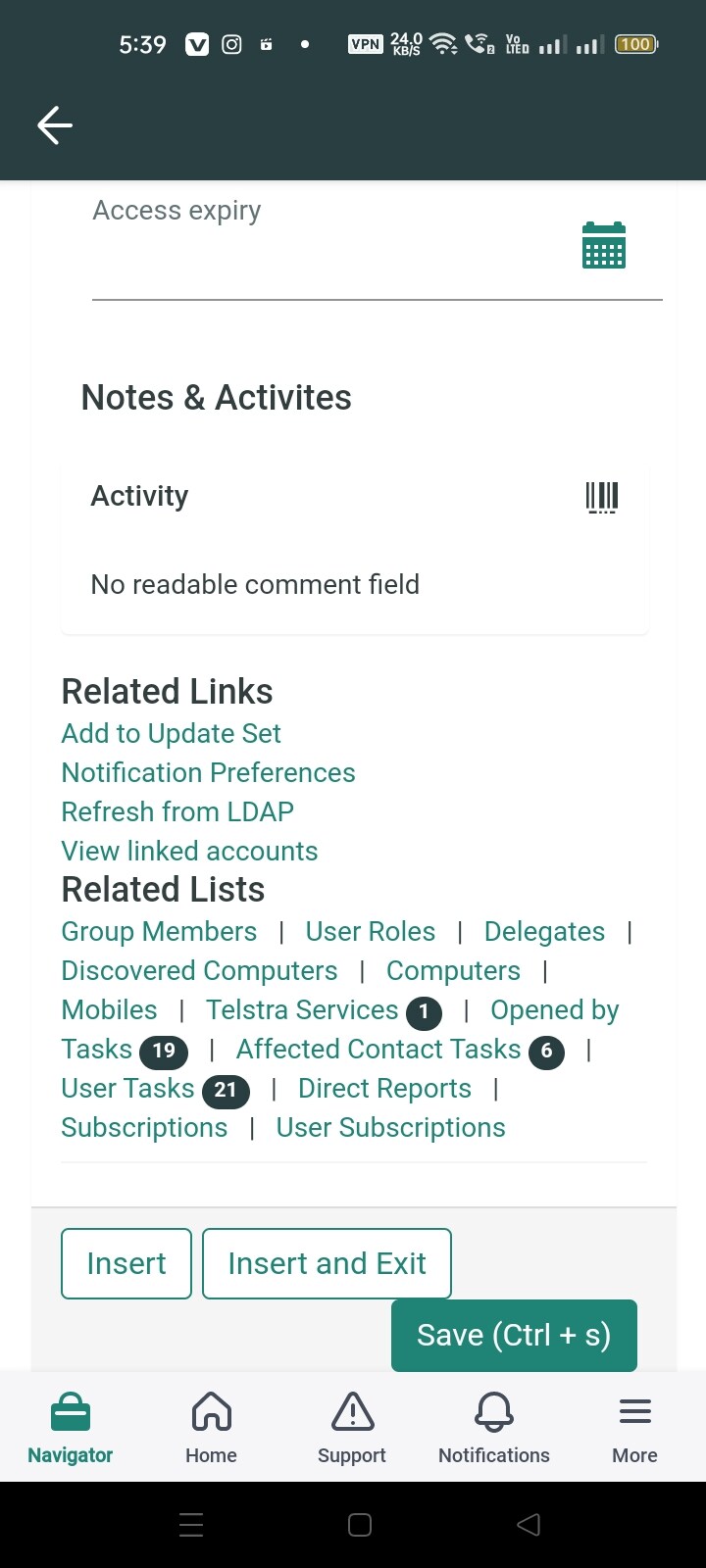View Notifications from the bottom bar
The width and height of the screenshot is (706, 1568).
point(493,1426)
